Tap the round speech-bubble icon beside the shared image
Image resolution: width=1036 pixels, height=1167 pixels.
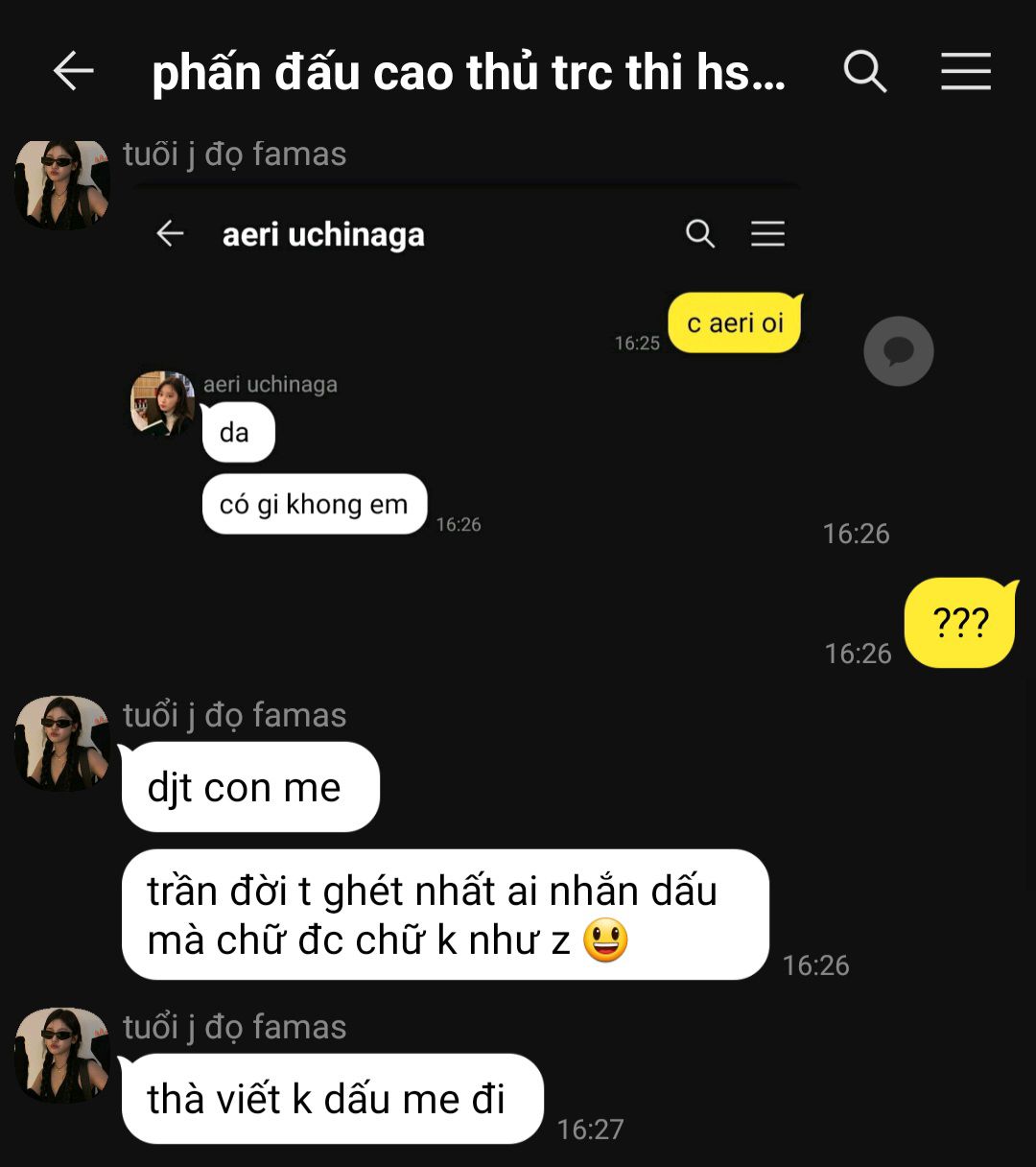(898, 351)
